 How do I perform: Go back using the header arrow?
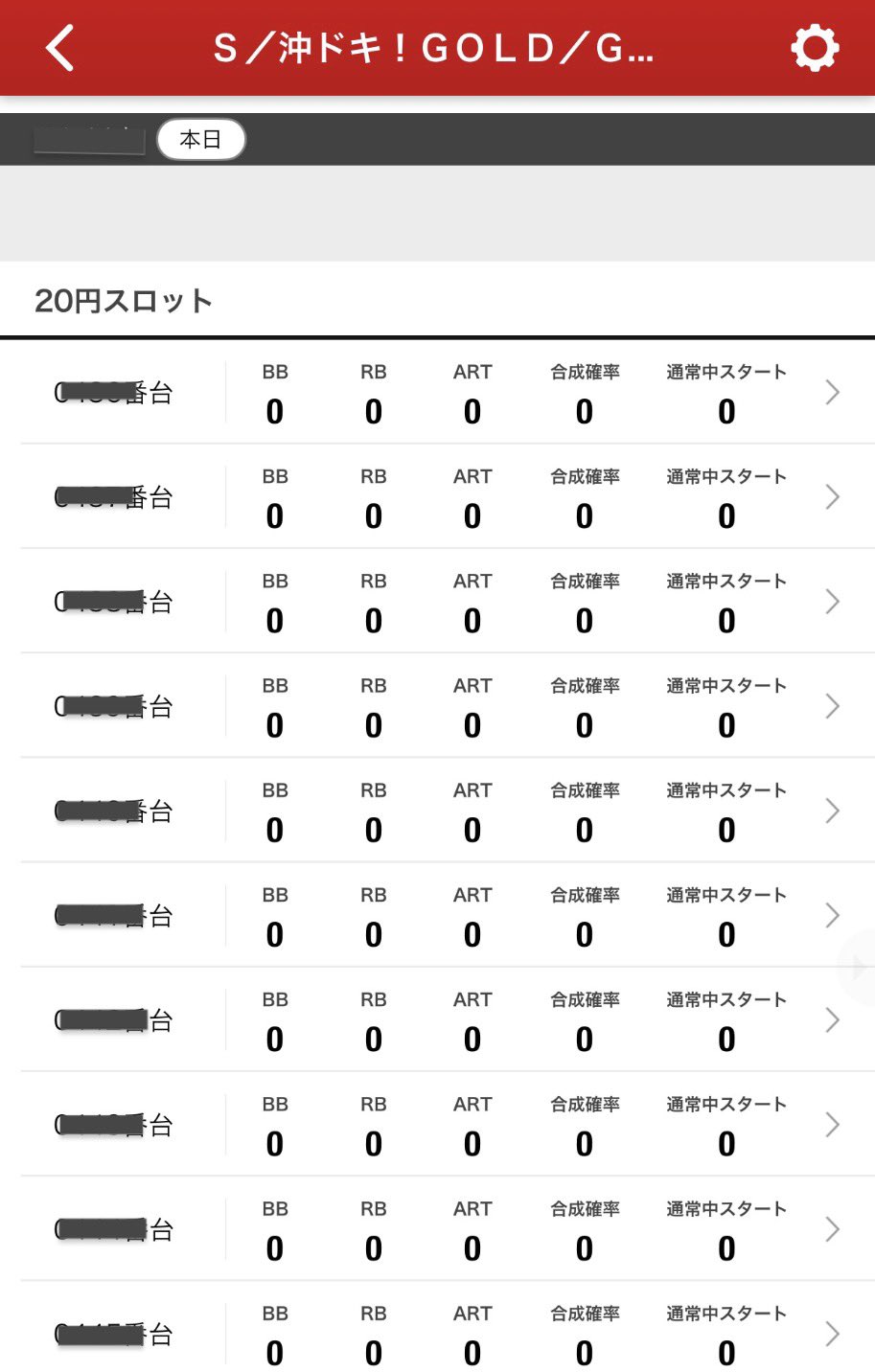59,48
